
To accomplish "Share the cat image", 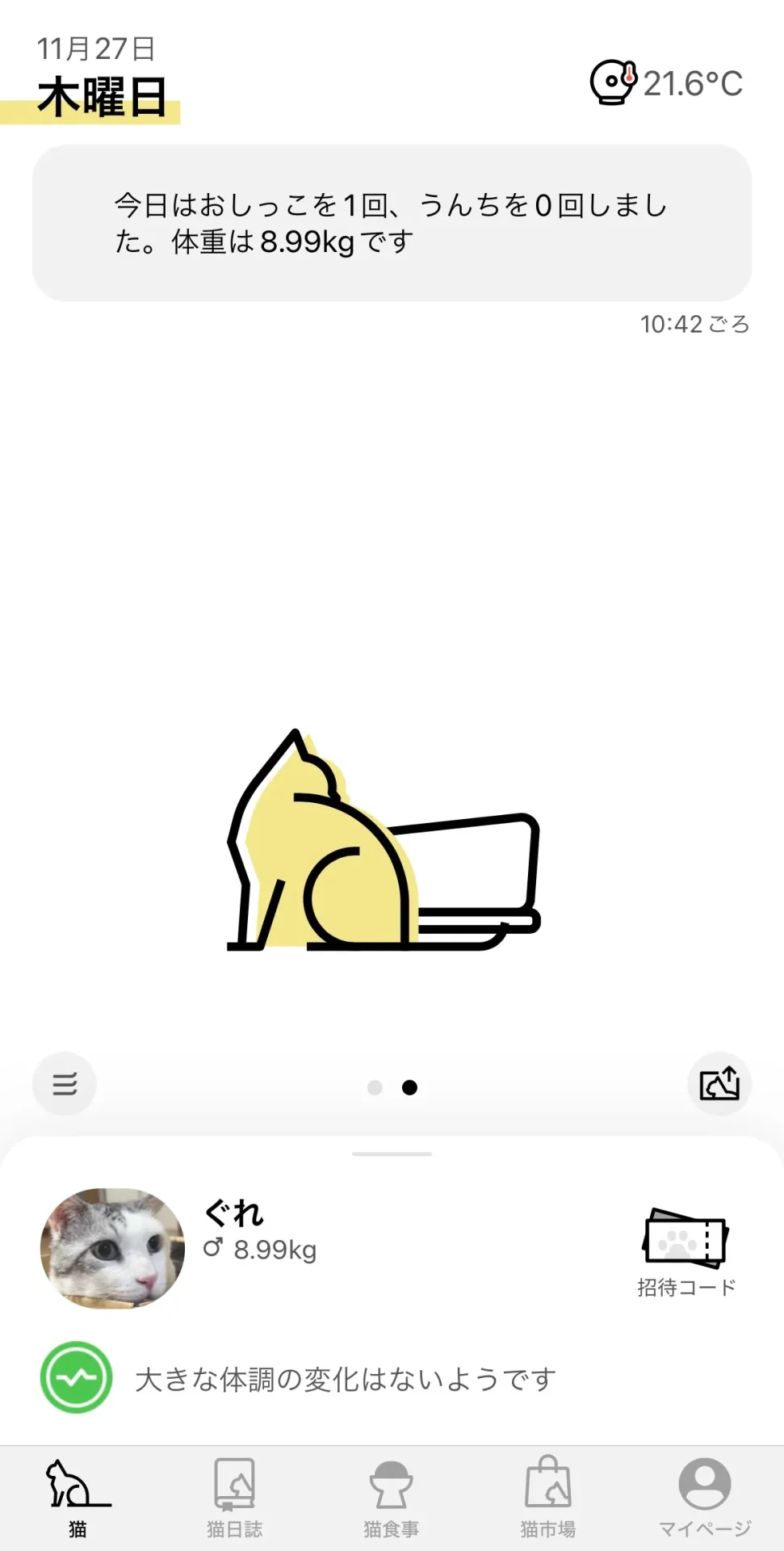I will point(719,1084).
